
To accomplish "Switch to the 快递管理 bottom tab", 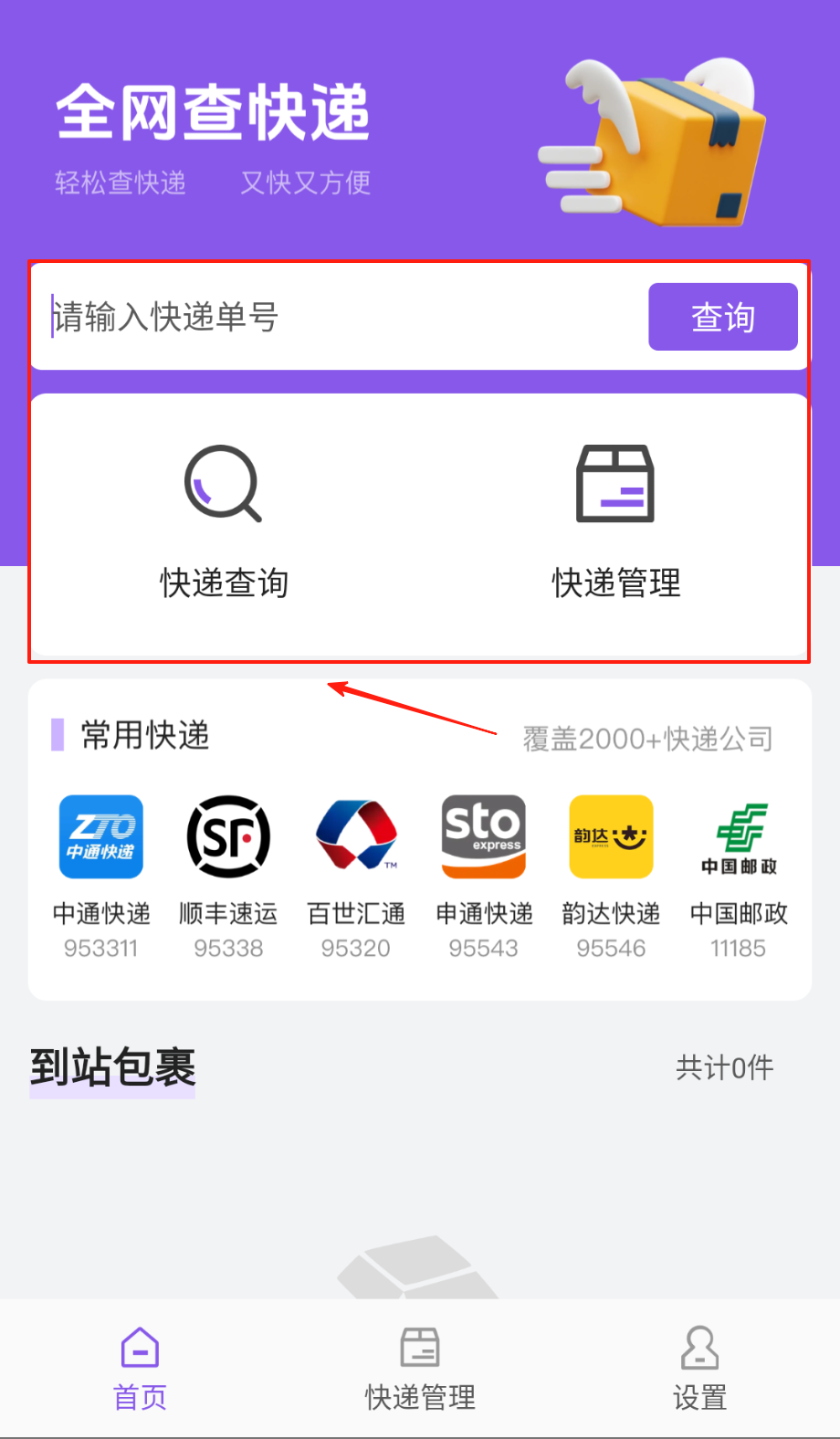I will point(420,1369).
